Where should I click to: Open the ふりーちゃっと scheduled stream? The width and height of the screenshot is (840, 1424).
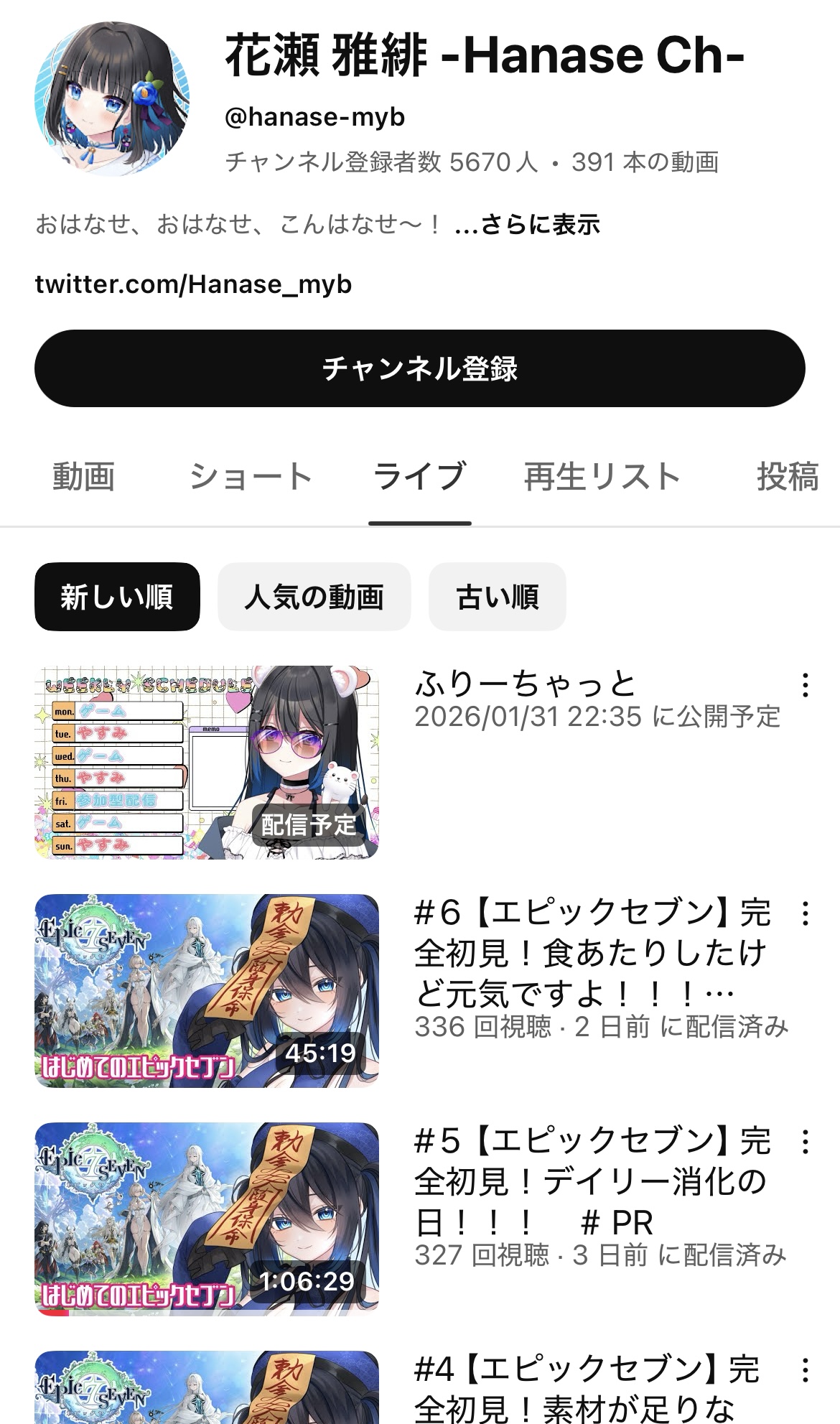coord(207,762)
